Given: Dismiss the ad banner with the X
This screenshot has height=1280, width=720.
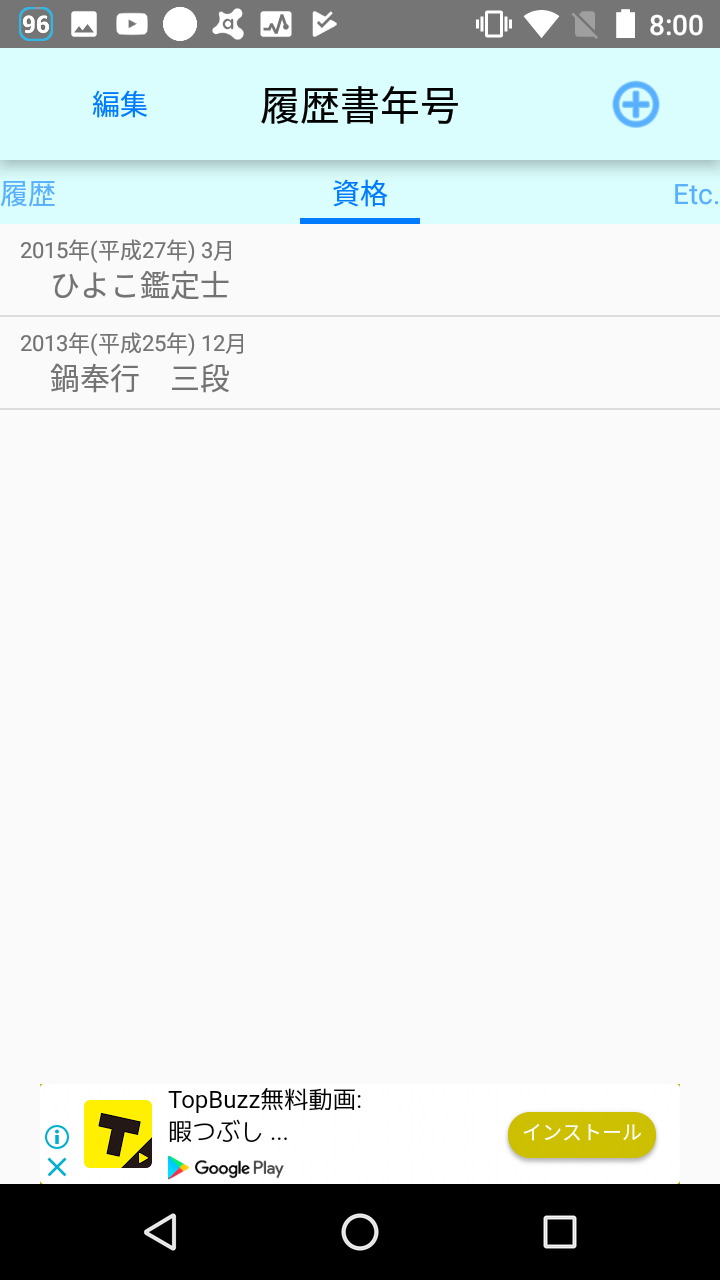Looking at the screenshot, I should click(57, 1167).
